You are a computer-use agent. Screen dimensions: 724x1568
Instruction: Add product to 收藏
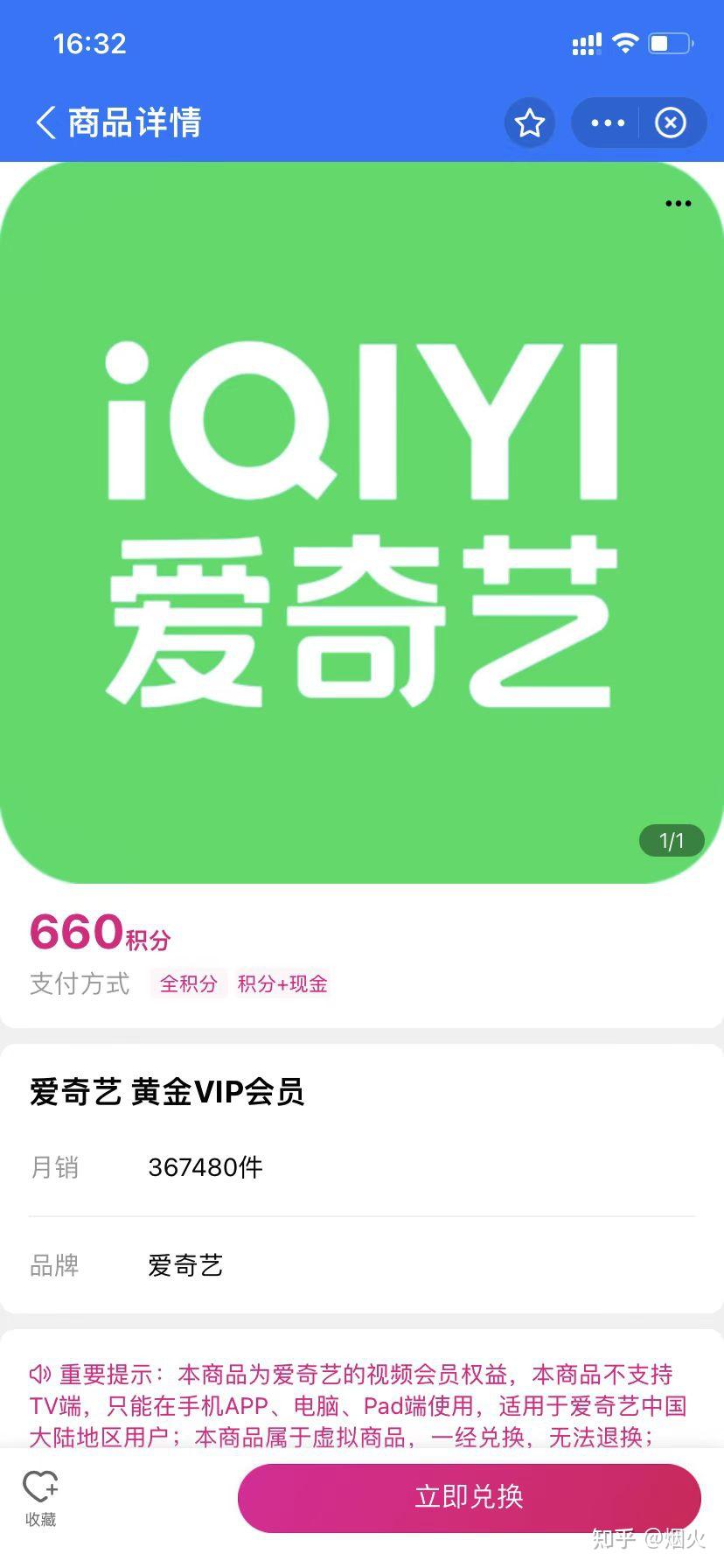click(40, 1498)
